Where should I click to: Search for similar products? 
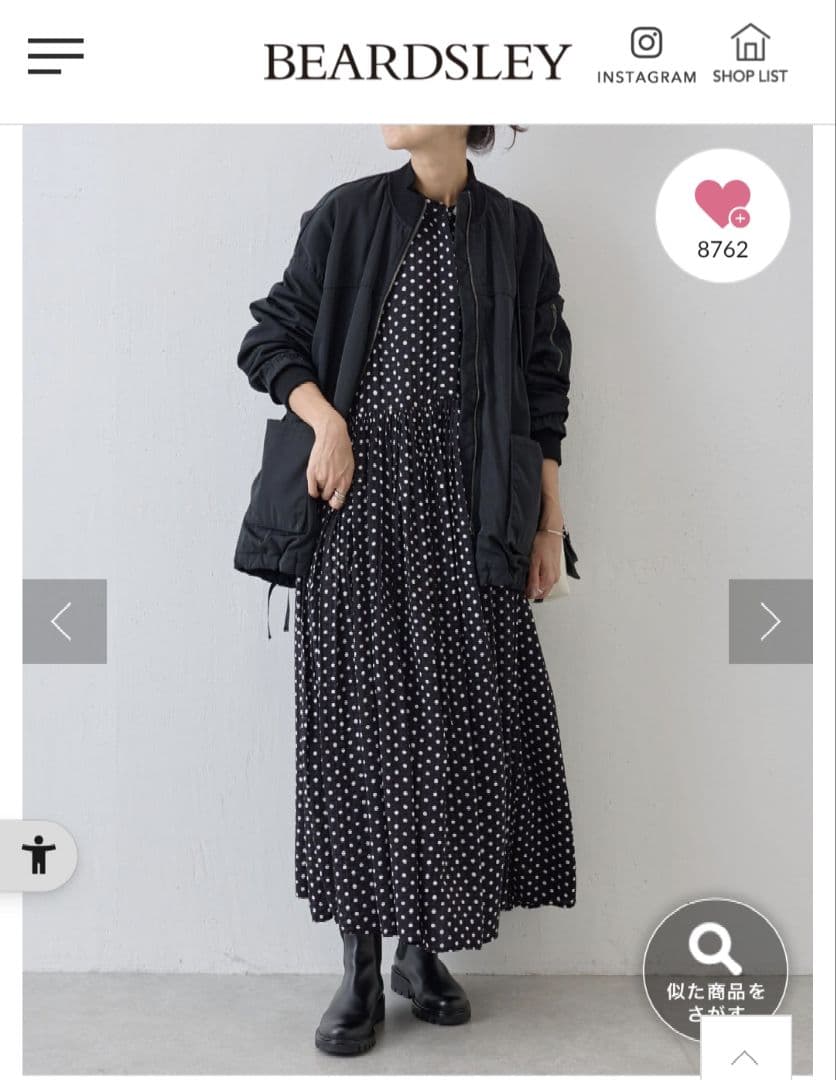[x=716, y=967]
